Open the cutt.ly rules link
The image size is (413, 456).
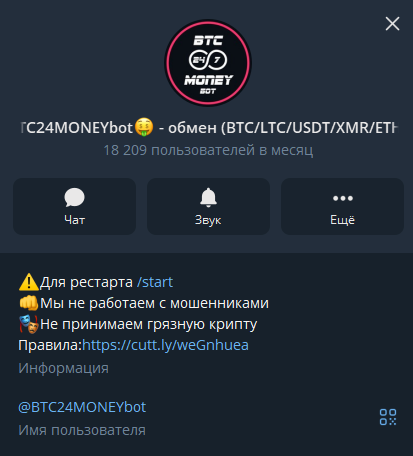tap(165, 345)
